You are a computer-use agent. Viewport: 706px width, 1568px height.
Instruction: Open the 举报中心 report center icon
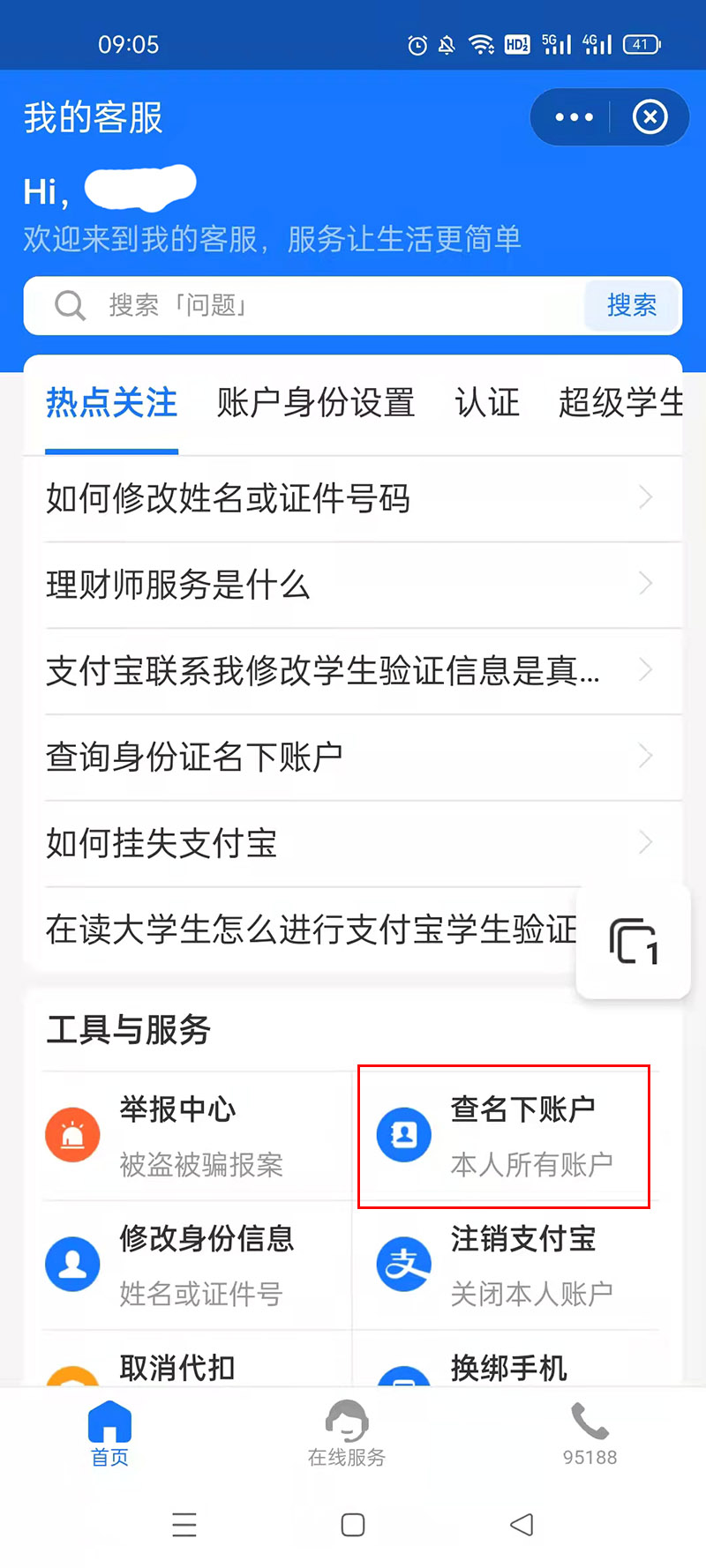point(72,1134)
